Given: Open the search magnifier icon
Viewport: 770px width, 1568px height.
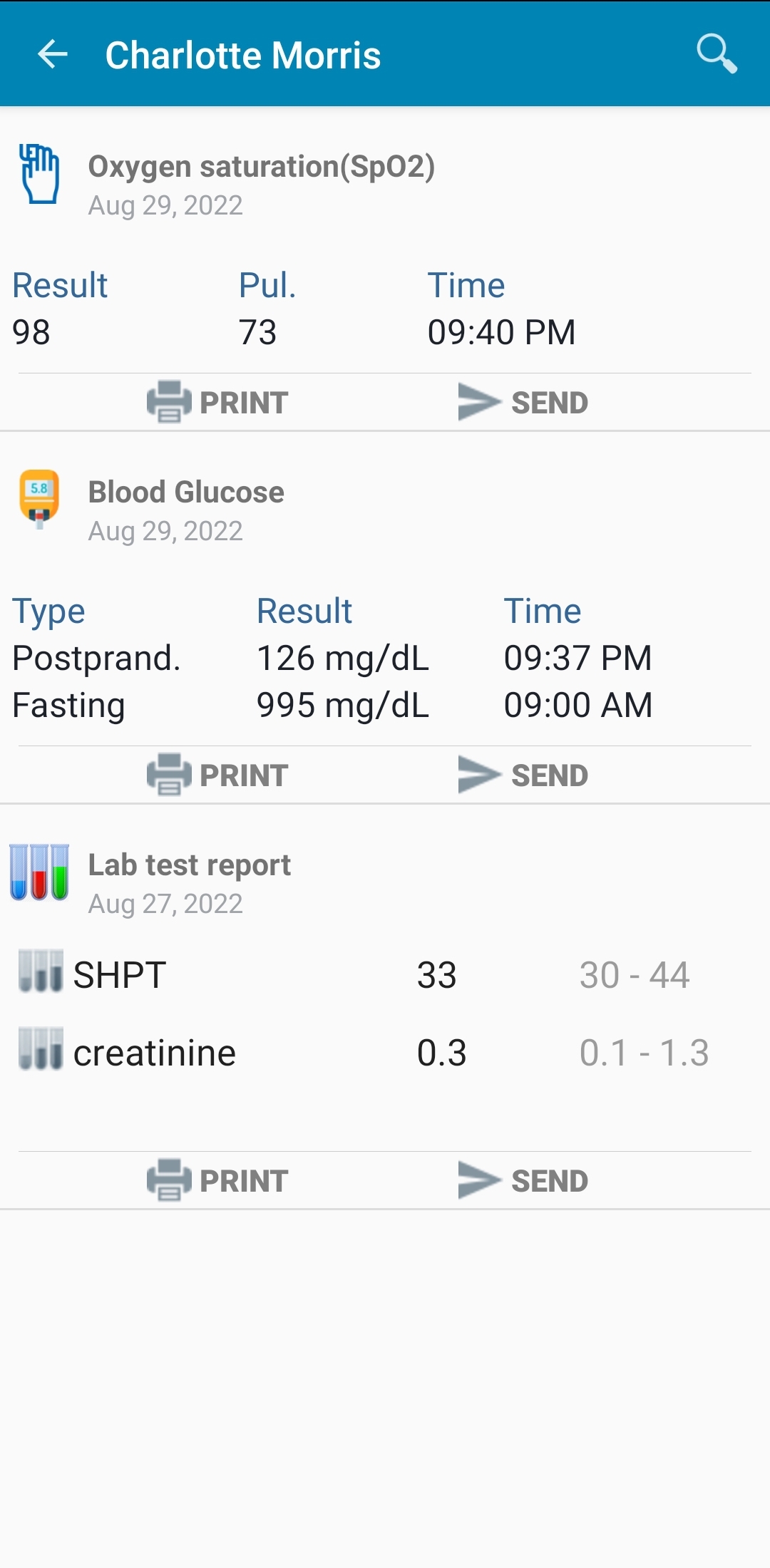Looking at the screenshot, I should pos(717,53).
